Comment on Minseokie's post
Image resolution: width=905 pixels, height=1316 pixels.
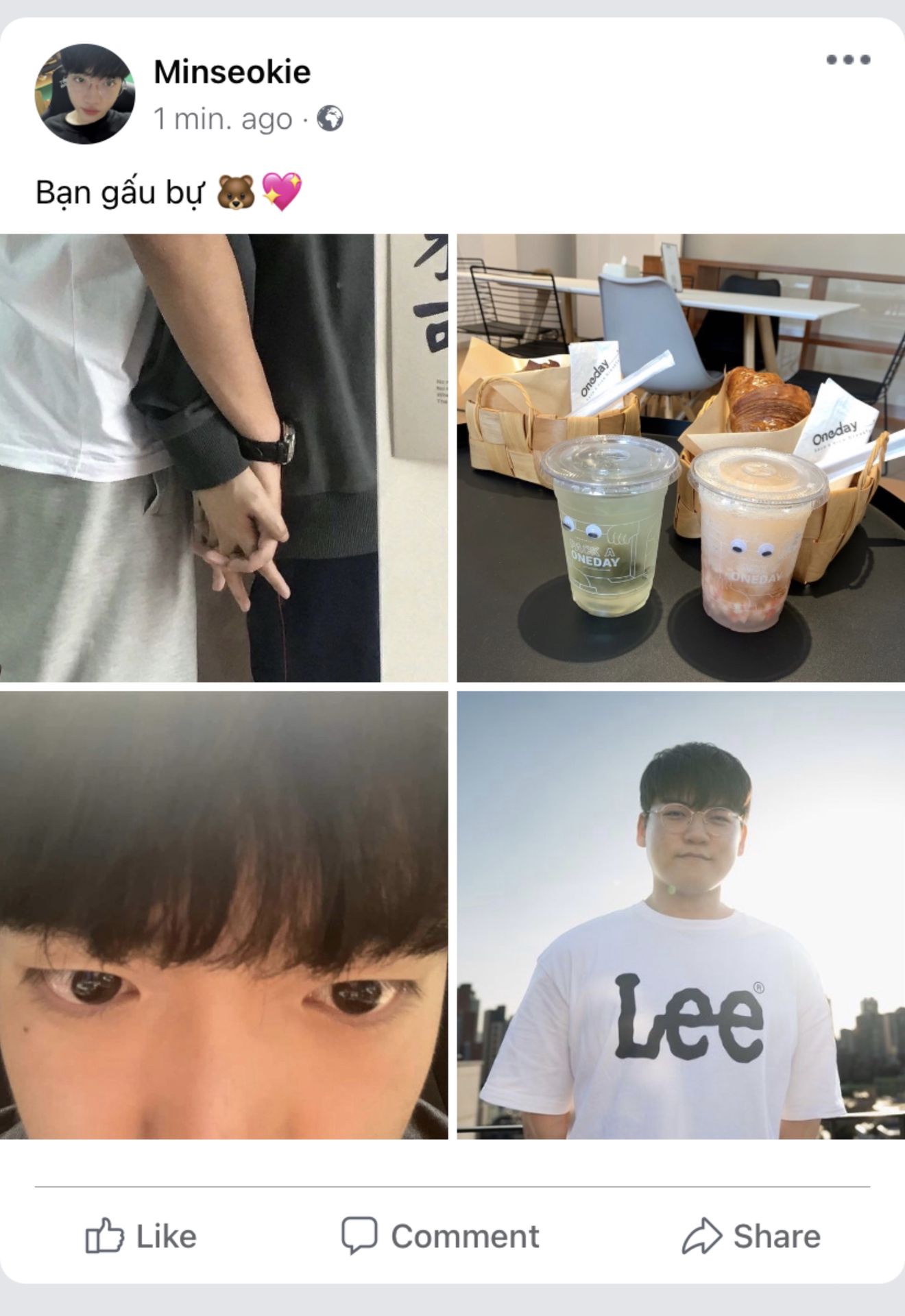tap(441, 1236)
